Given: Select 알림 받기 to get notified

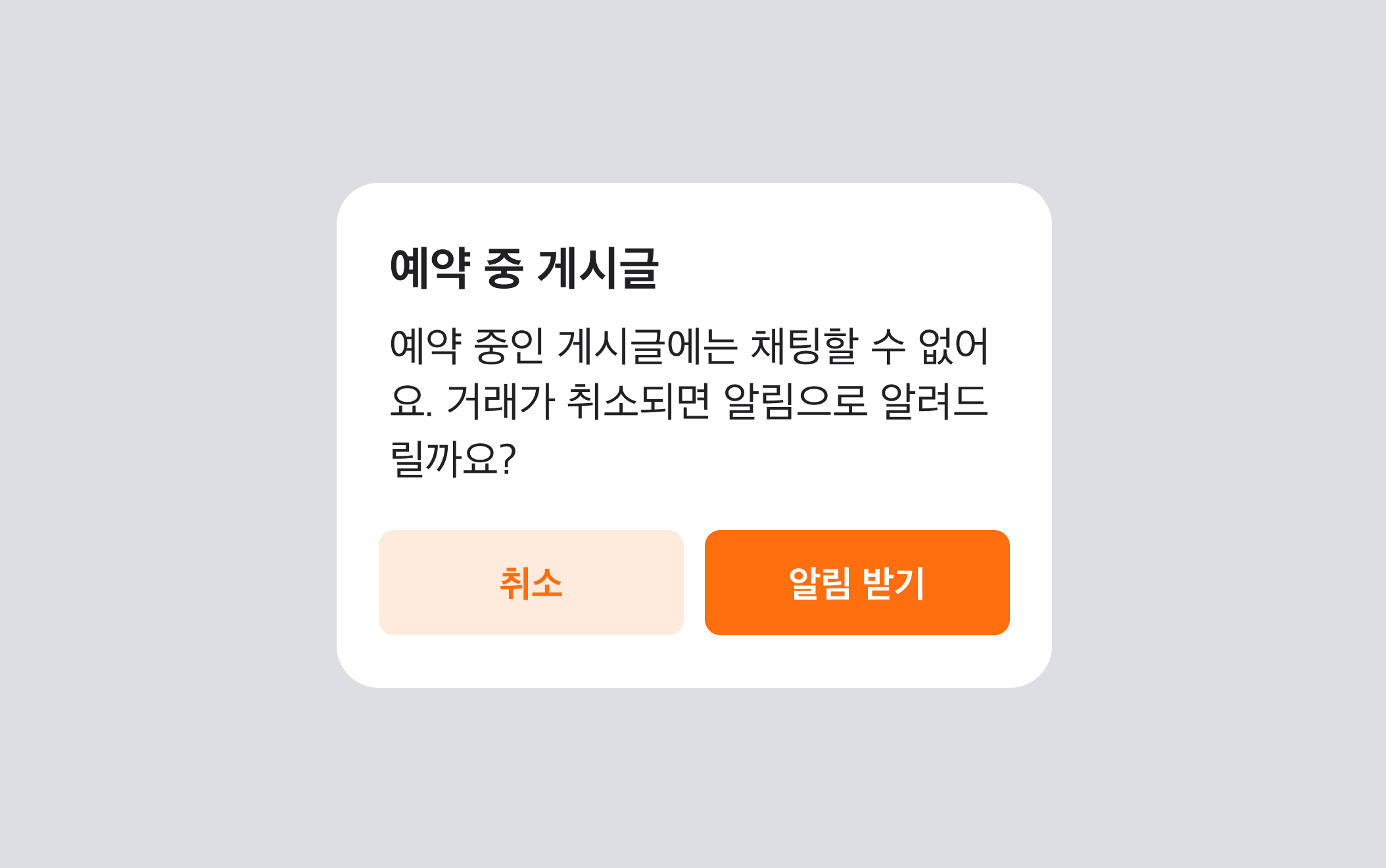Looking at the screenshot, I should (x=857, y=583).
